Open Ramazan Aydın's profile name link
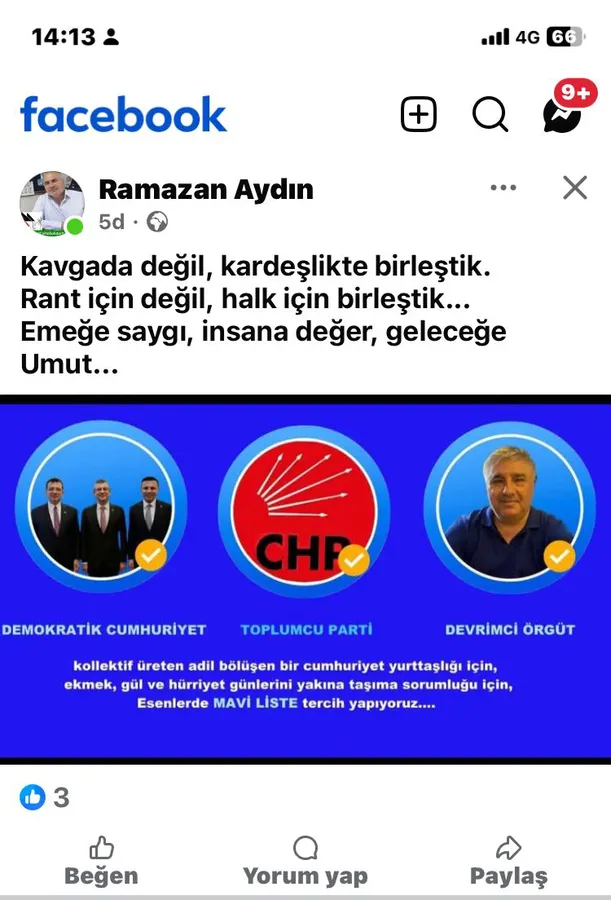Image resolution: width=611 pixels, height=900 pixels. (206, 188)
